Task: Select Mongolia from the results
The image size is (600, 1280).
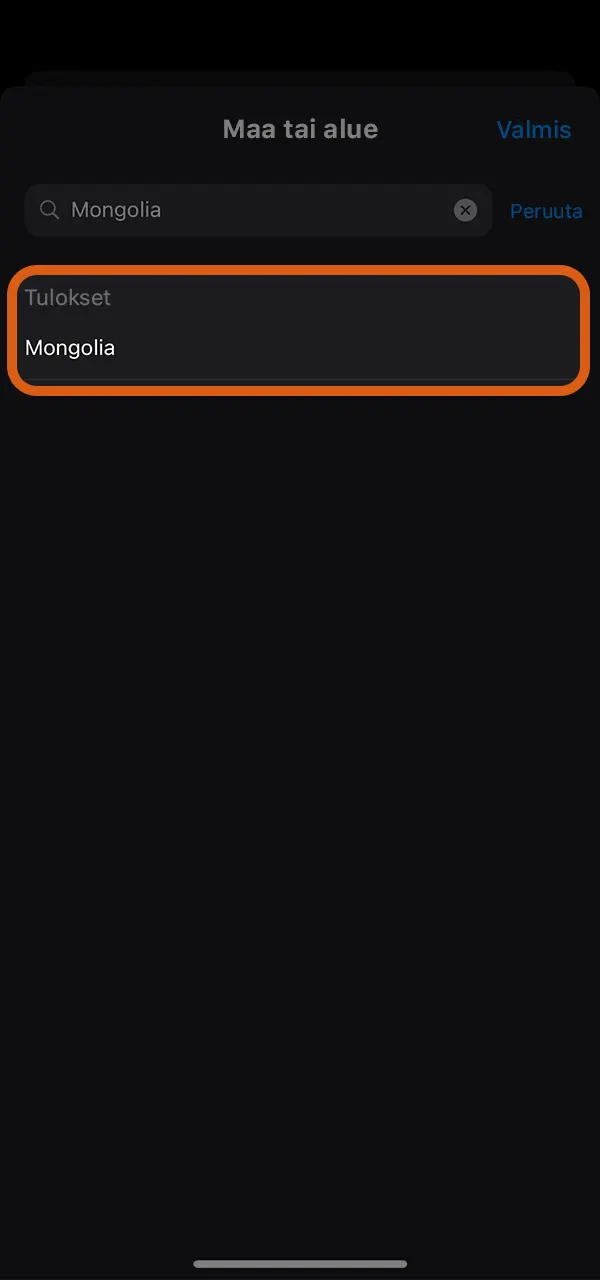Action: click(70, 348)
